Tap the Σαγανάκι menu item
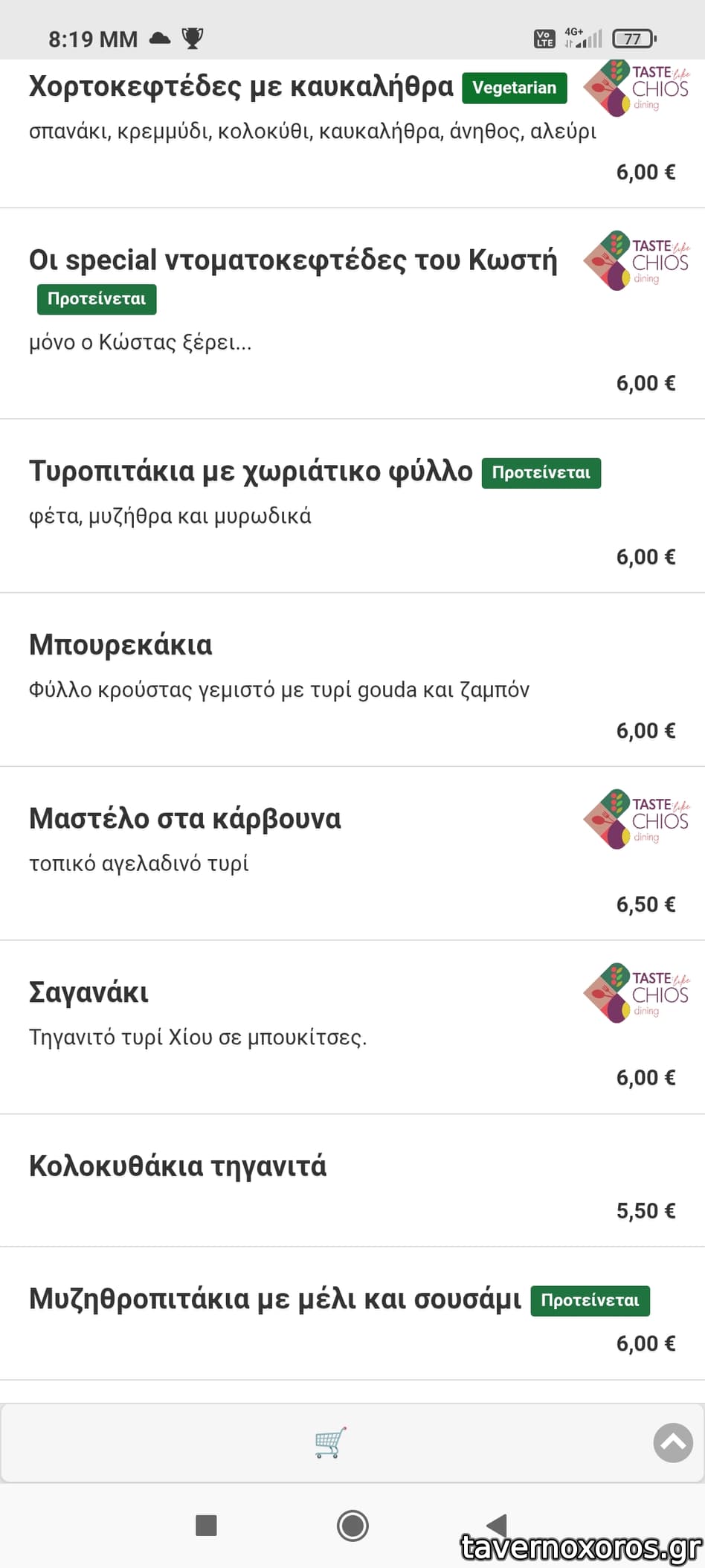 point(89,992)
